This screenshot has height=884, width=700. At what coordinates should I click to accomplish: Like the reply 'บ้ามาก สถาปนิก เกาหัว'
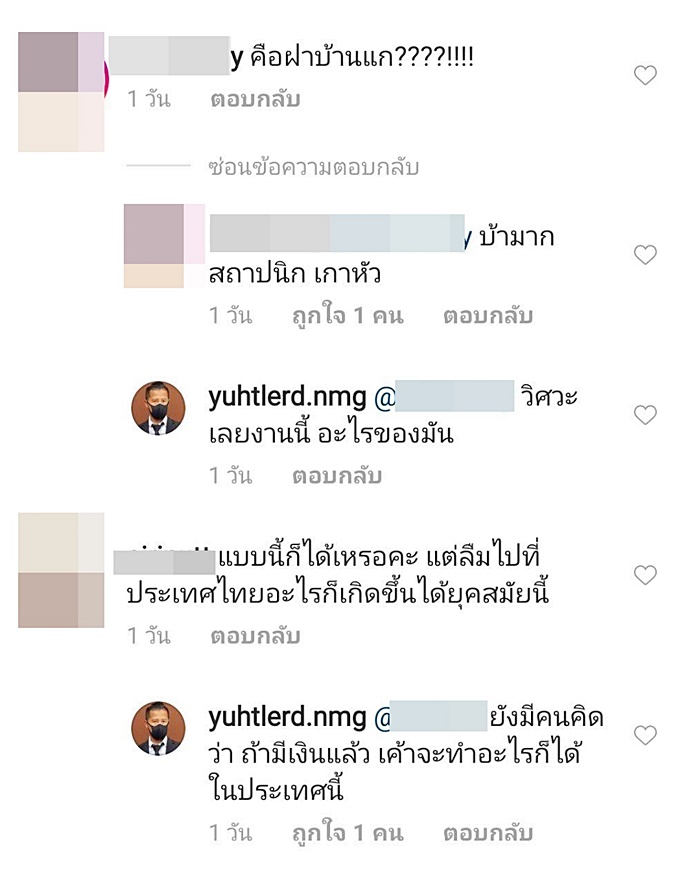coord(646,255)
